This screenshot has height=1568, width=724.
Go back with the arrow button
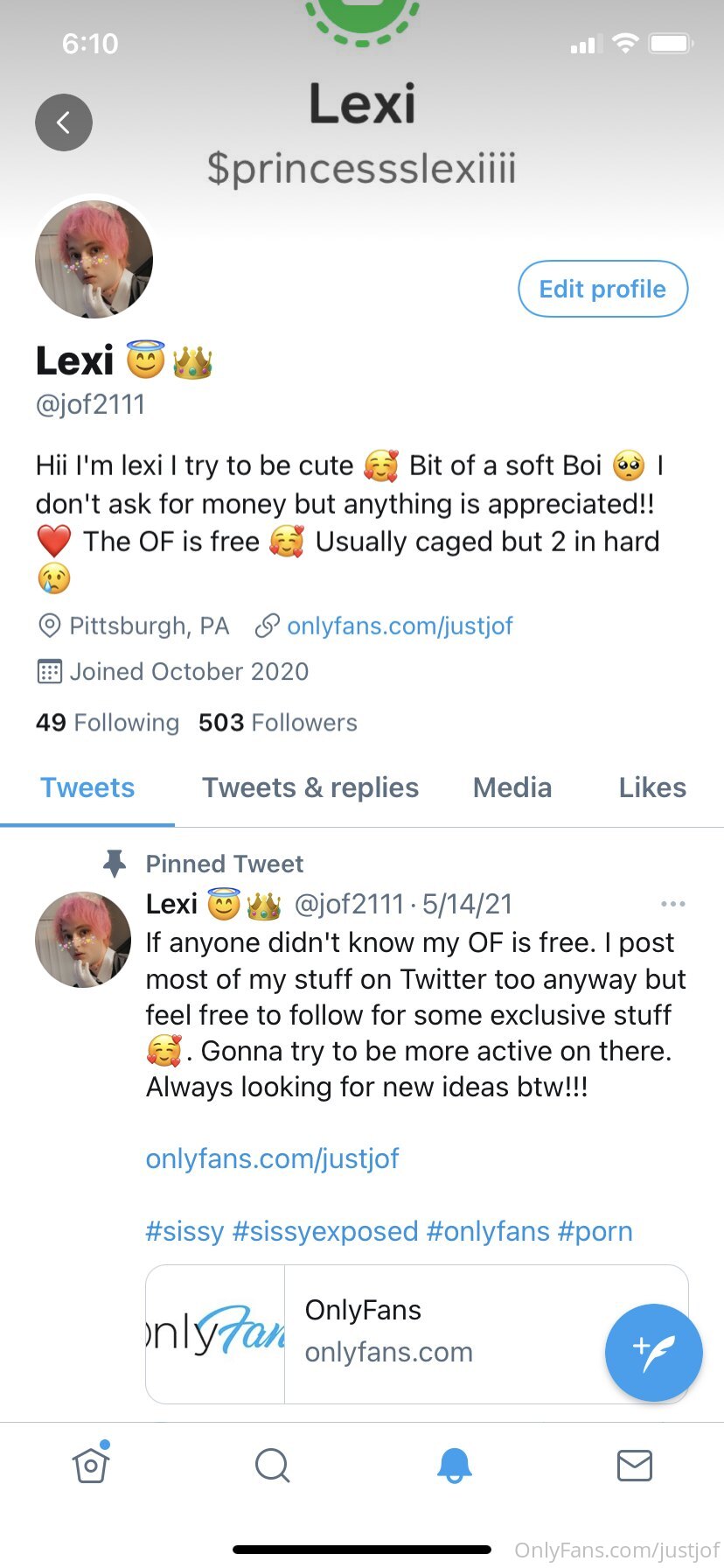coord(64,122)
